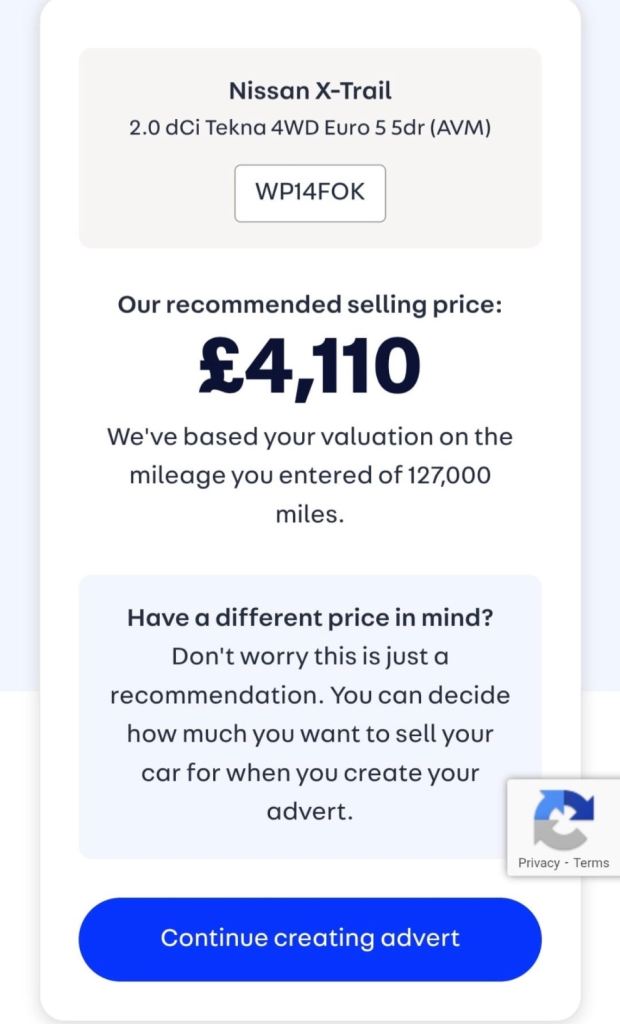Viewport: 620px width, 1024px height.
Task: Continue creating advert
Action: click(x=310, y=939)
